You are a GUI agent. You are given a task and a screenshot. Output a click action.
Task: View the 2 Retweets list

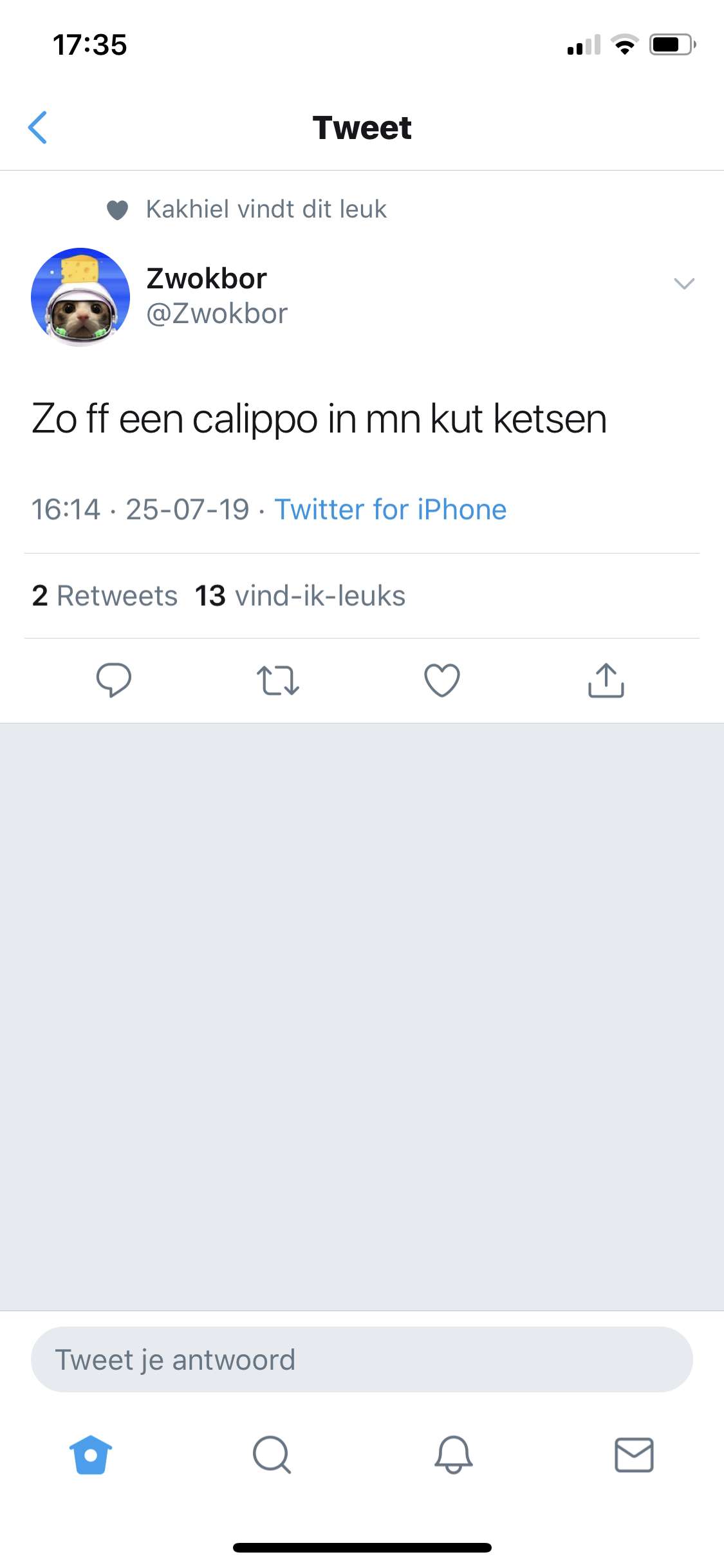(105, 595)
